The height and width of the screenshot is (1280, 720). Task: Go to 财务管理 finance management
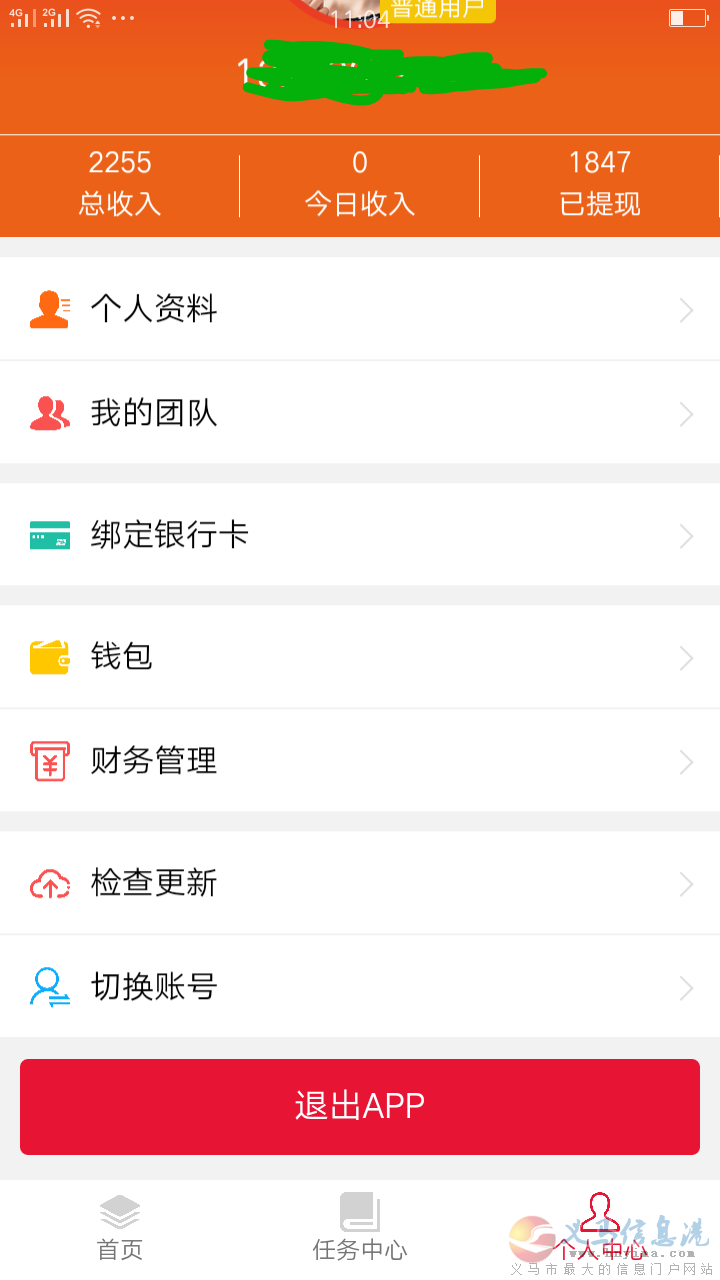tap(360, 761)
